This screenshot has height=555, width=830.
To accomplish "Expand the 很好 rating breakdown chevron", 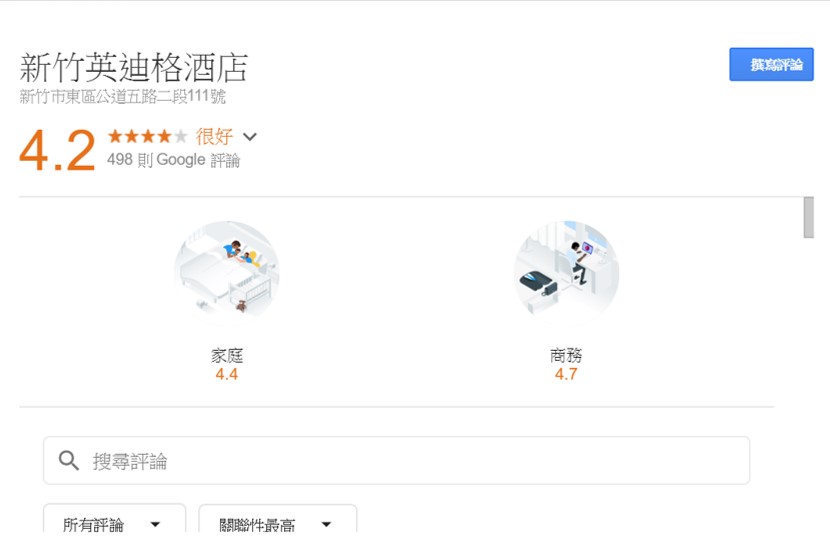I will (x=250, y=137).
